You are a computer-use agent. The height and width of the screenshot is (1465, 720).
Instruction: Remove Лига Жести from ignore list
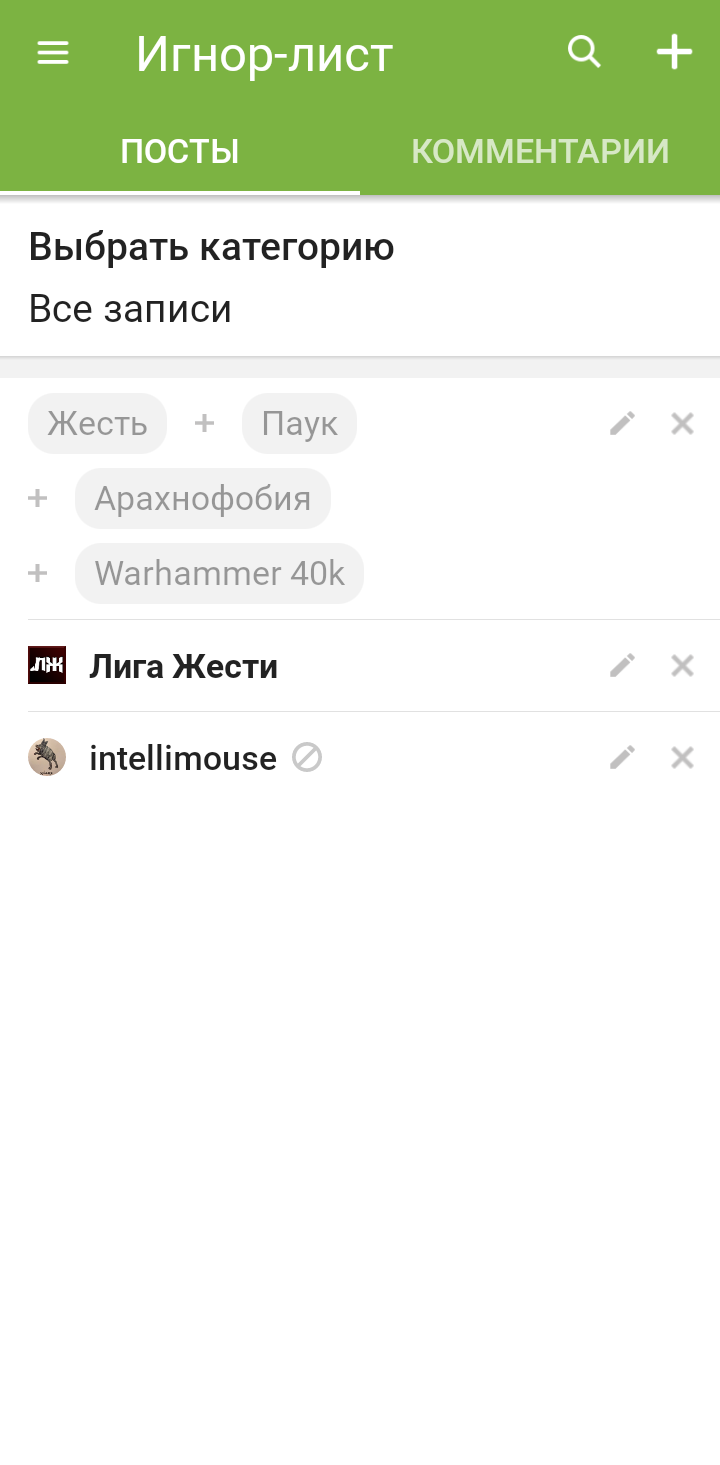[682, 666]
